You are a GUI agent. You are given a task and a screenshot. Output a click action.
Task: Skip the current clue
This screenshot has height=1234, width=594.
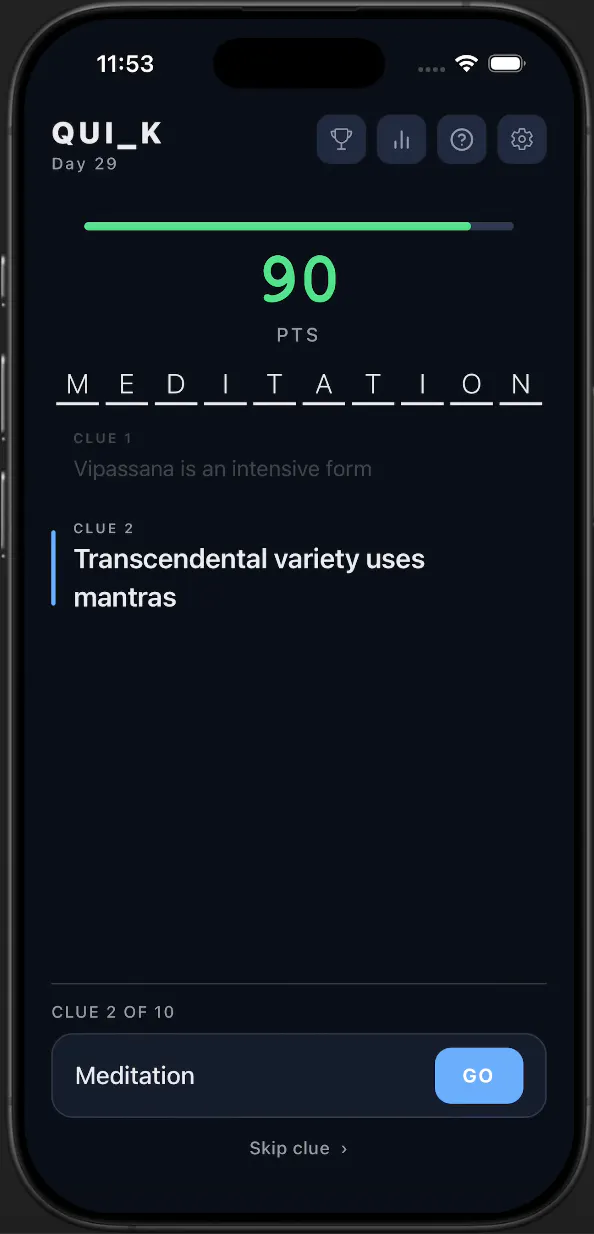point(298,1148)
